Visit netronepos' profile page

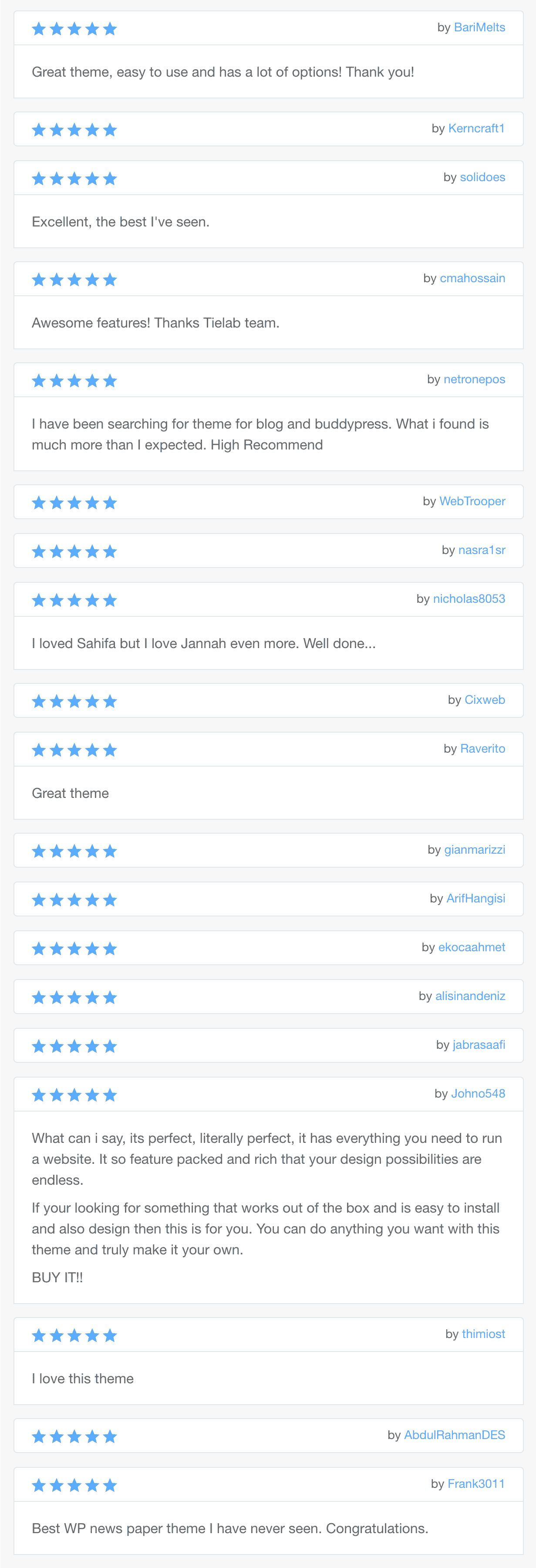474,379
